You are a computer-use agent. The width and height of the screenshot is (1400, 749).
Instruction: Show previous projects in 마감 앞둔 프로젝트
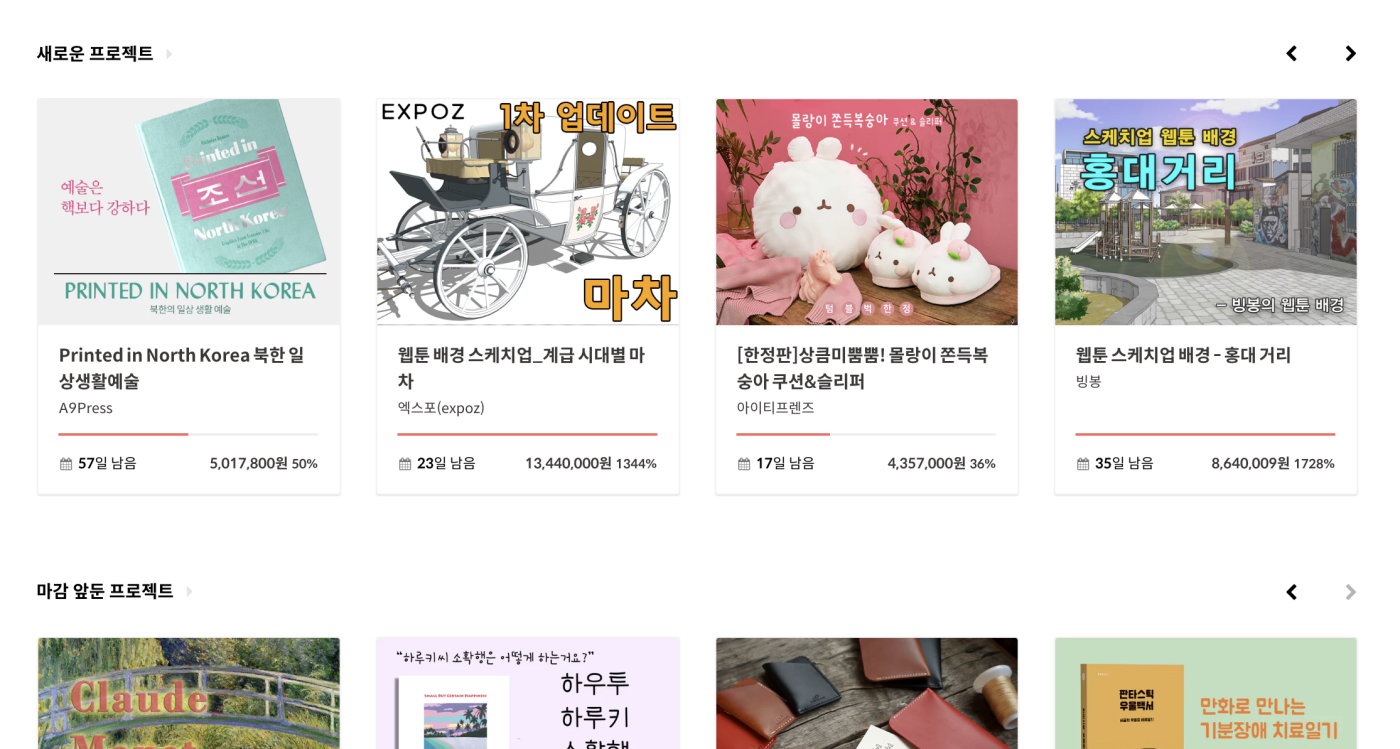1291,592
